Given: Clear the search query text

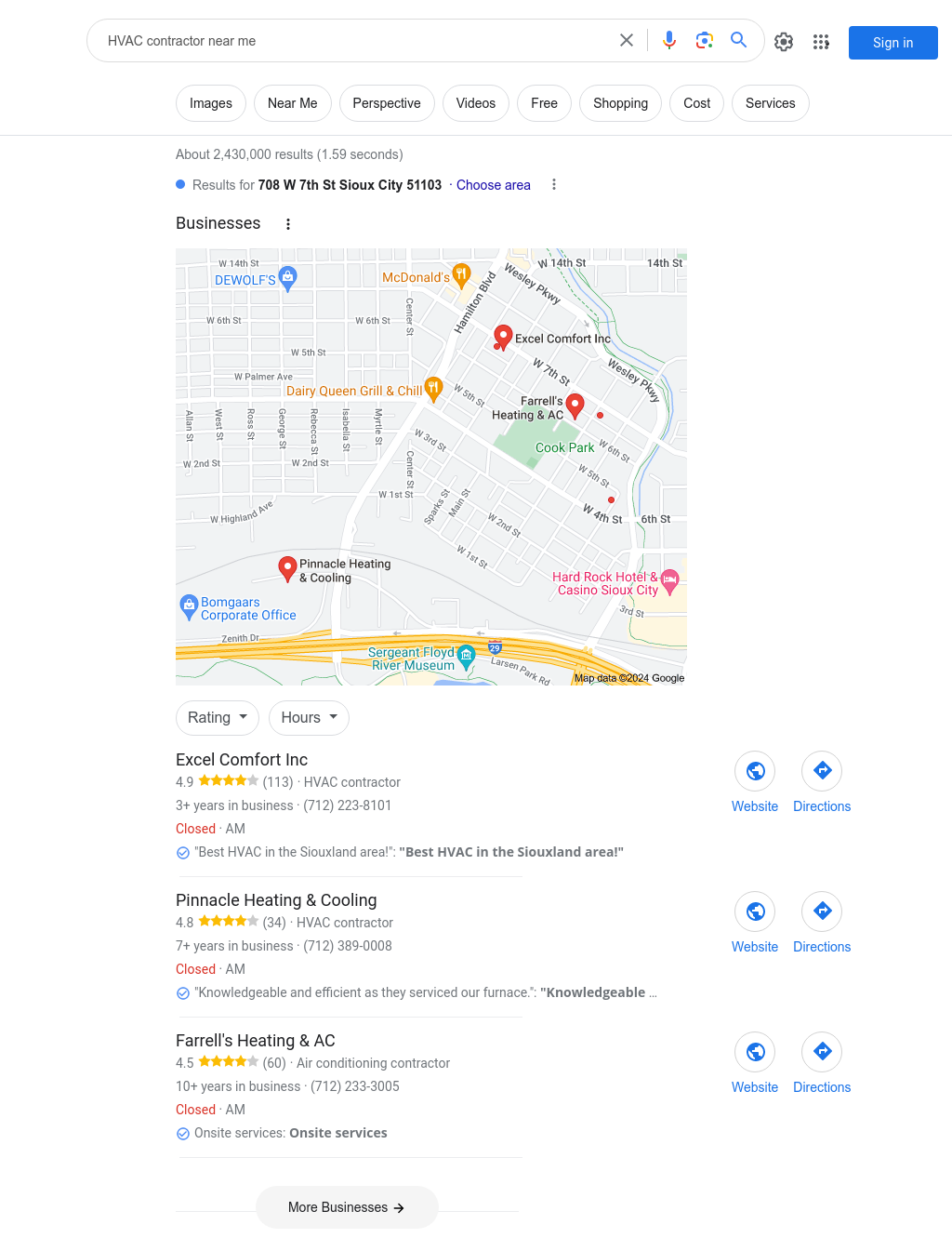Looking at the screenshot, I should click(x=627, y=40).
